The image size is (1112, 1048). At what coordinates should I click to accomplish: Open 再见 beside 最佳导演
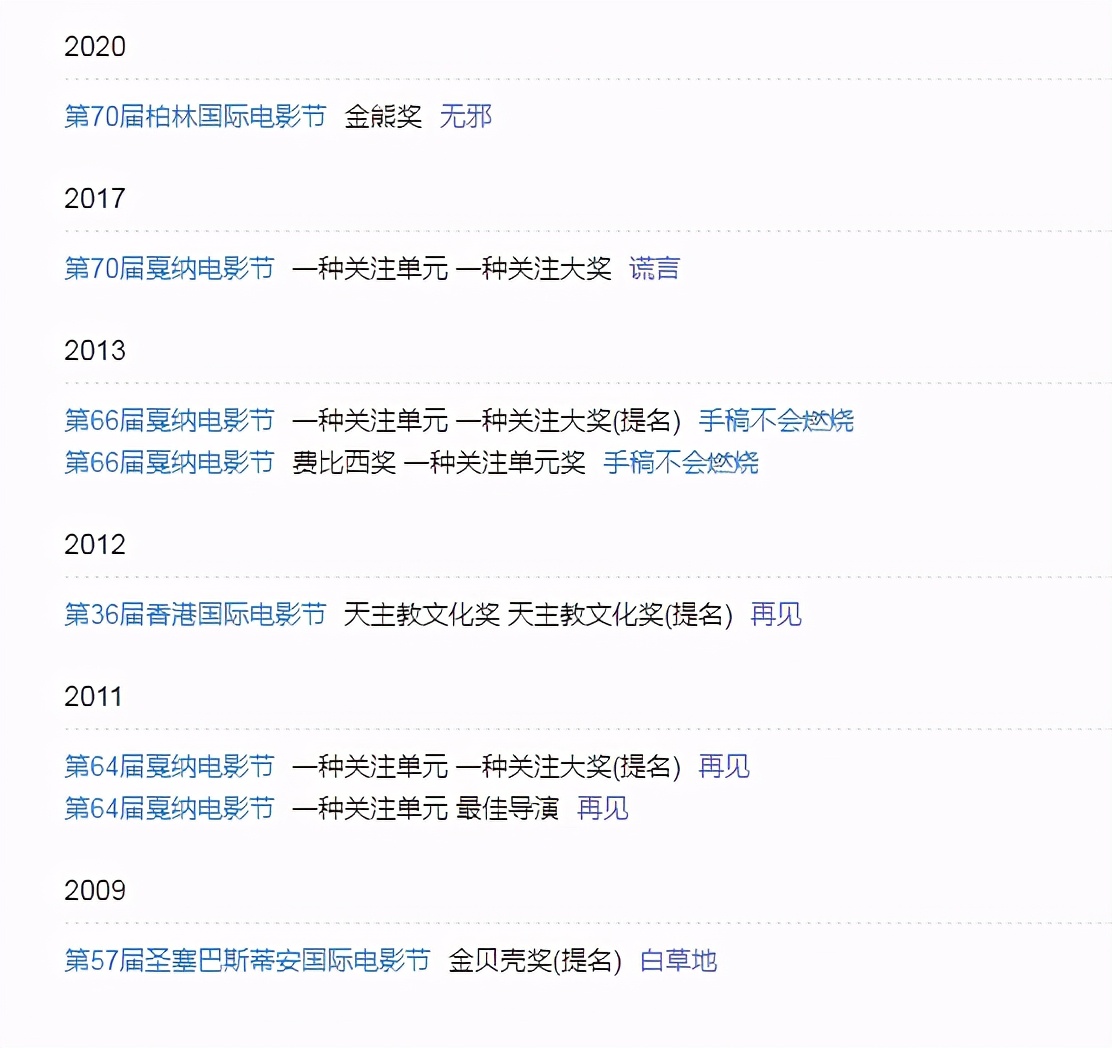[603, 809]
